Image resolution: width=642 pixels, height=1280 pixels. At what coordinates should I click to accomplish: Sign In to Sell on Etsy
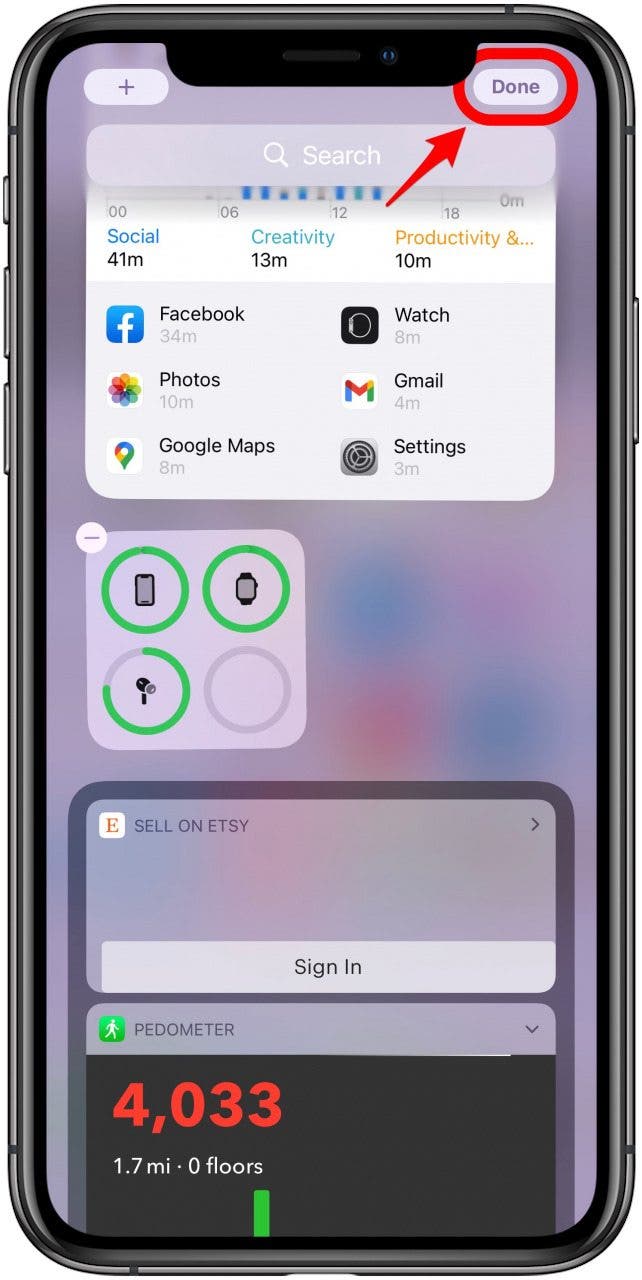328,966
